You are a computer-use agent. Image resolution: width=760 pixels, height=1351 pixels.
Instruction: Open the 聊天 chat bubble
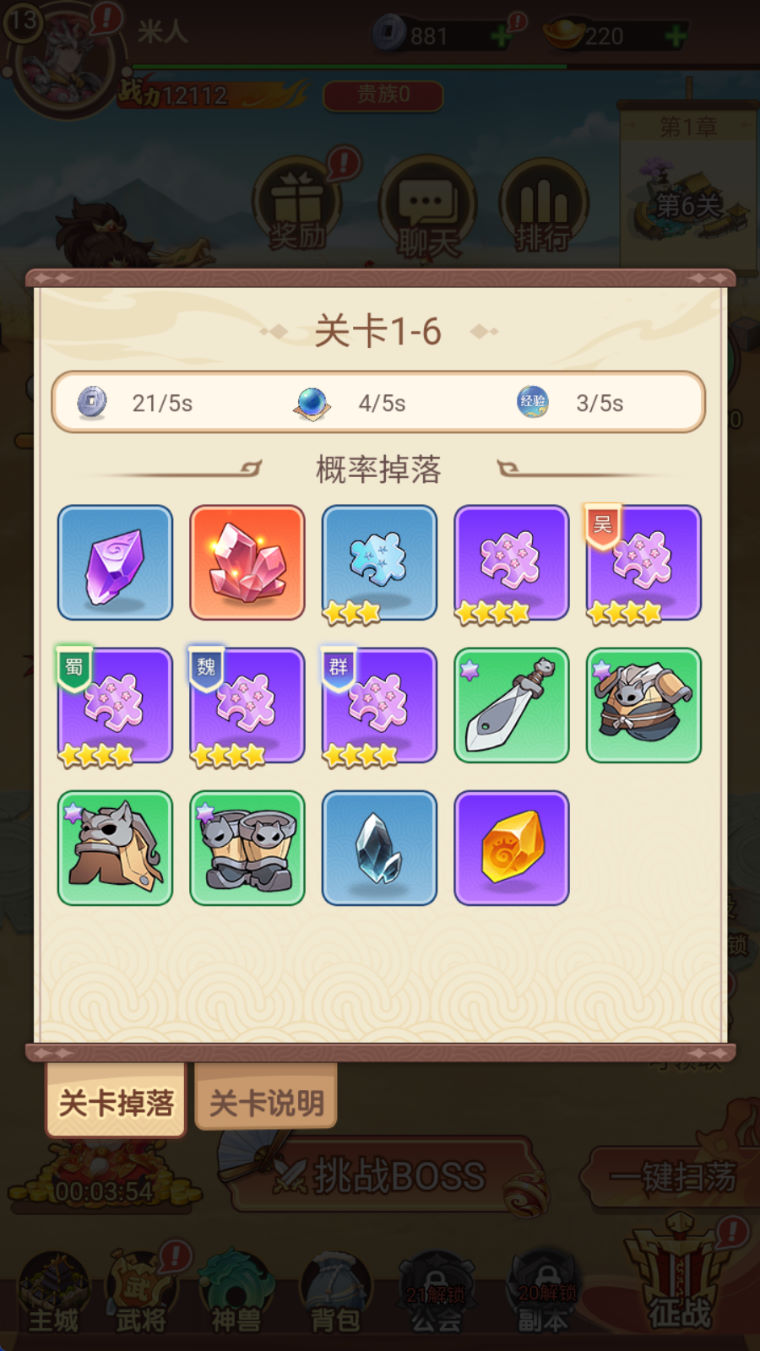(427, 205)
